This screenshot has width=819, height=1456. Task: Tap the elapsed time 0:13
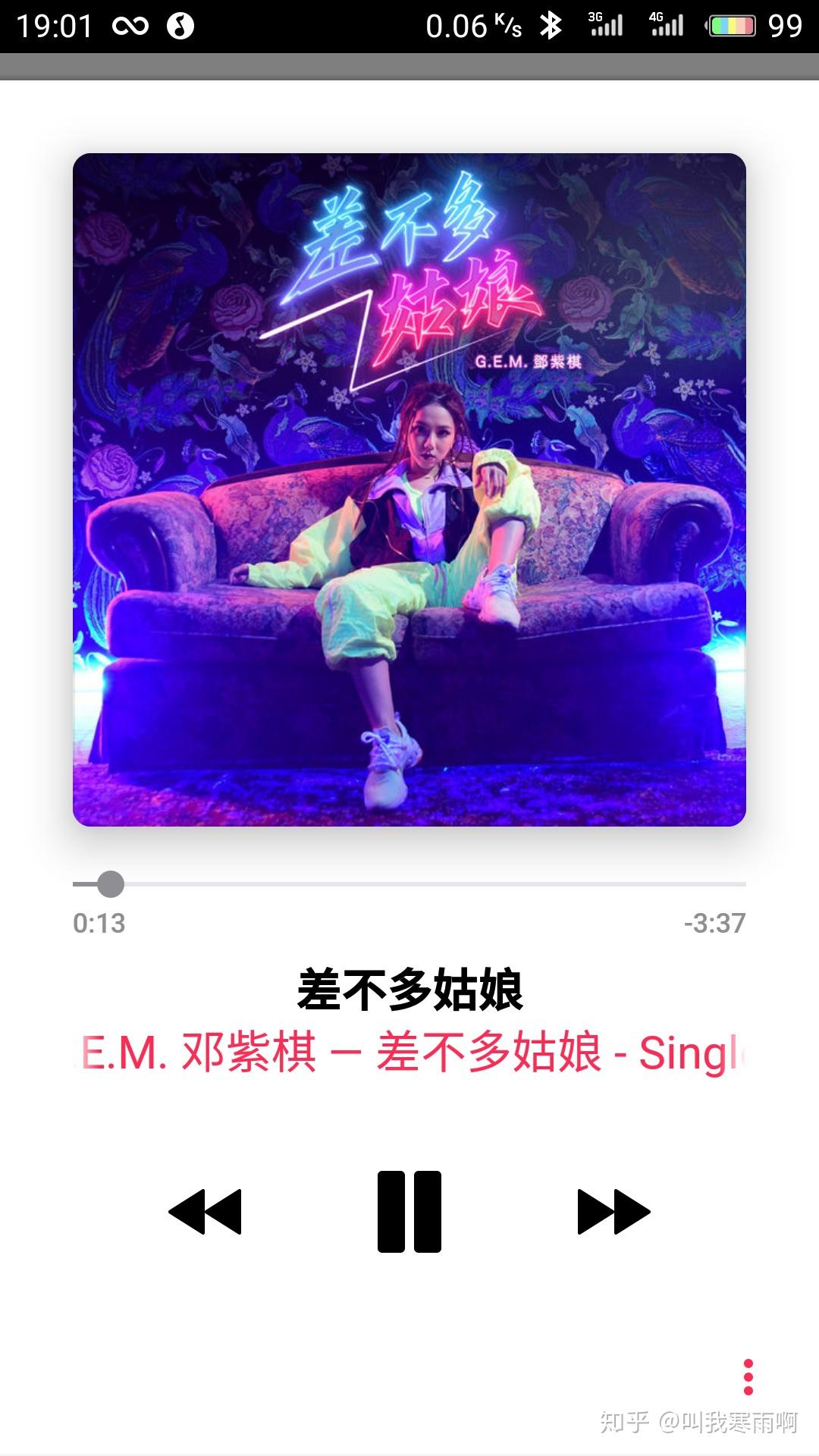(97, 924)
